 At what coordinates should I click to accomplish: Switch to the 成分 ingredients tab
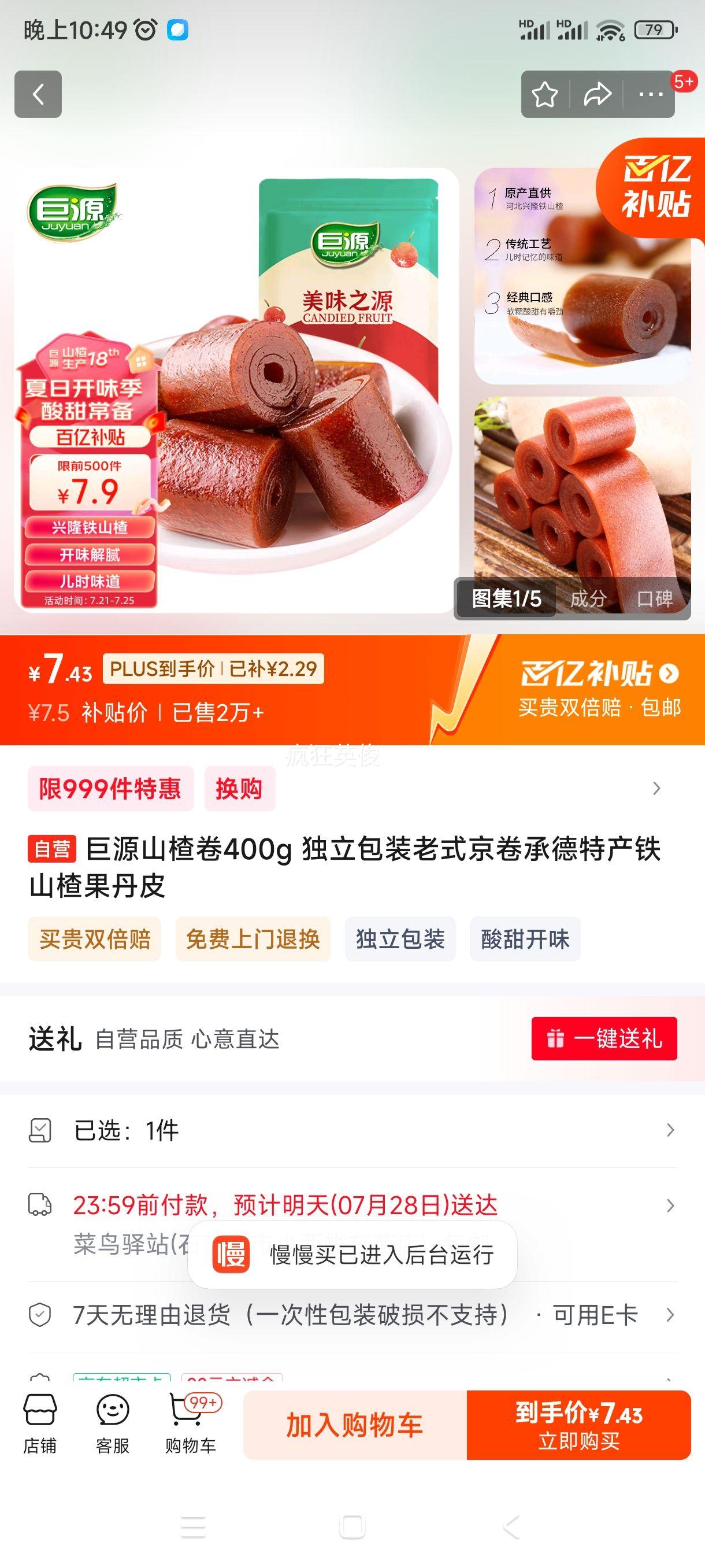tap(587, 600)
